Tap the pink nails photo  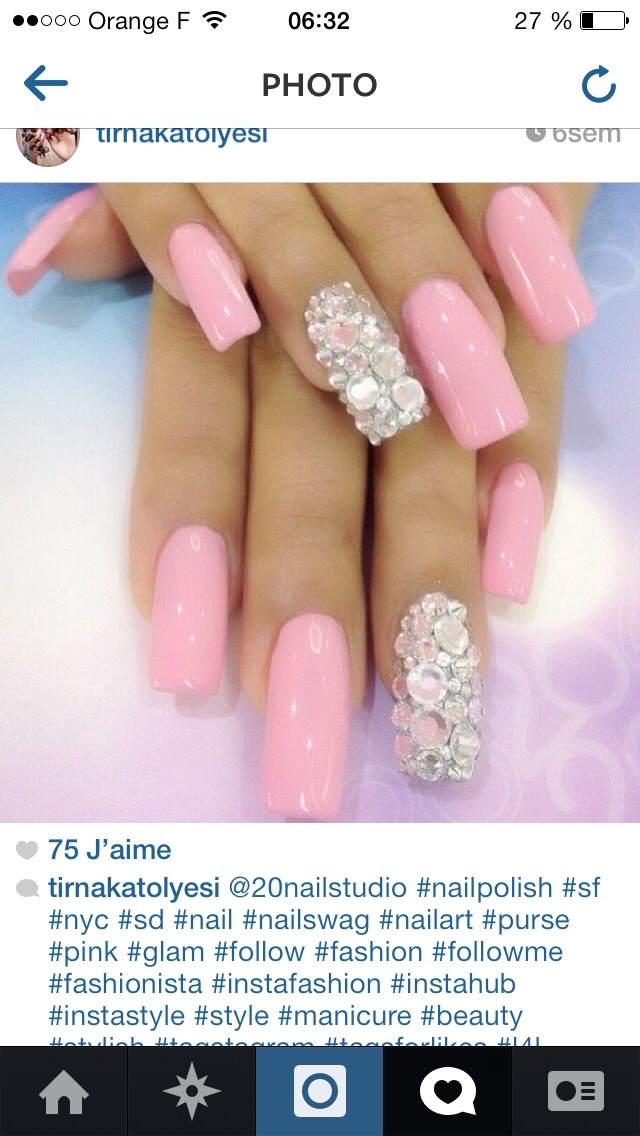pyautogui.click(x=320, y=500)
